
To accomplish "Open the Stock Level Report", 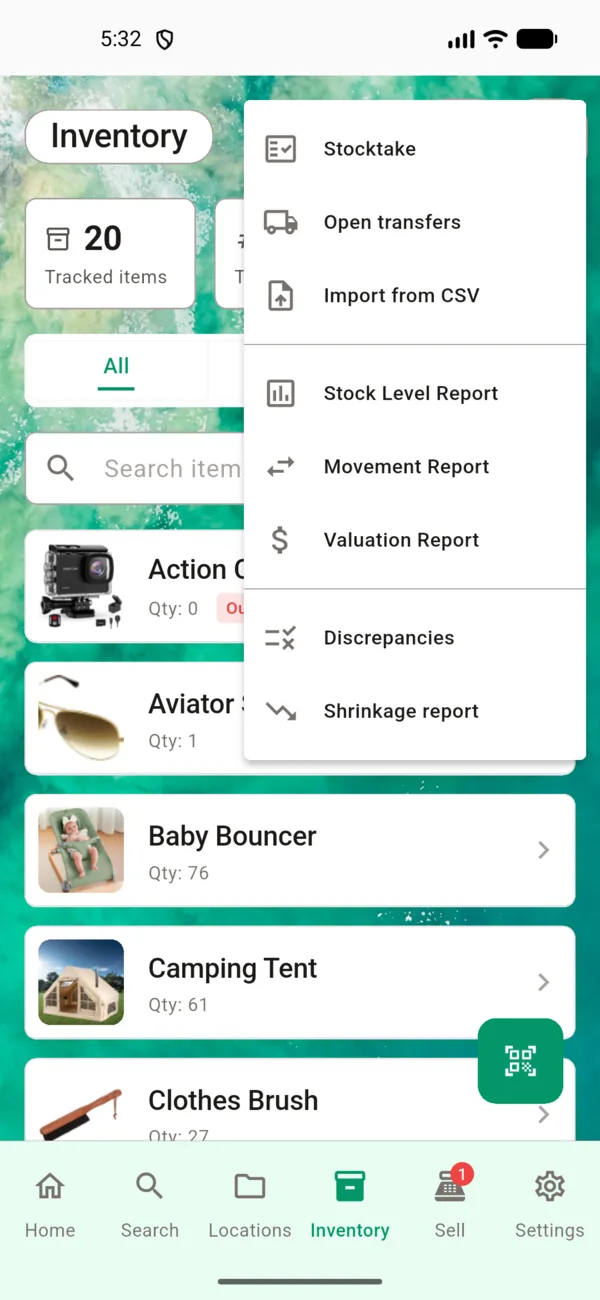I will pyautogui.click(x=410, y=393).
